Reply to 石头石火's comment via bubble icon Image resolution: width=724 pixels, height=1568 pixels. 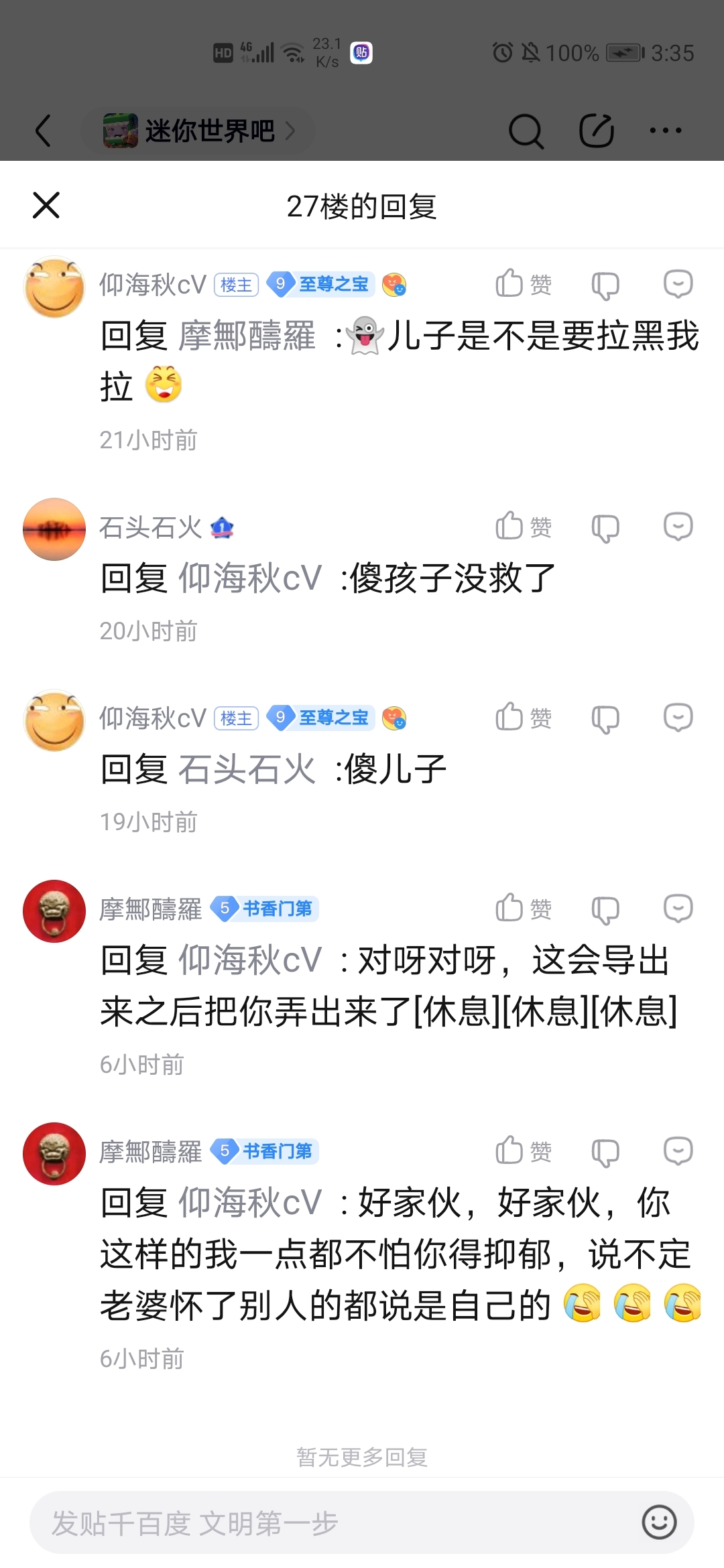(x=678, y=527)
